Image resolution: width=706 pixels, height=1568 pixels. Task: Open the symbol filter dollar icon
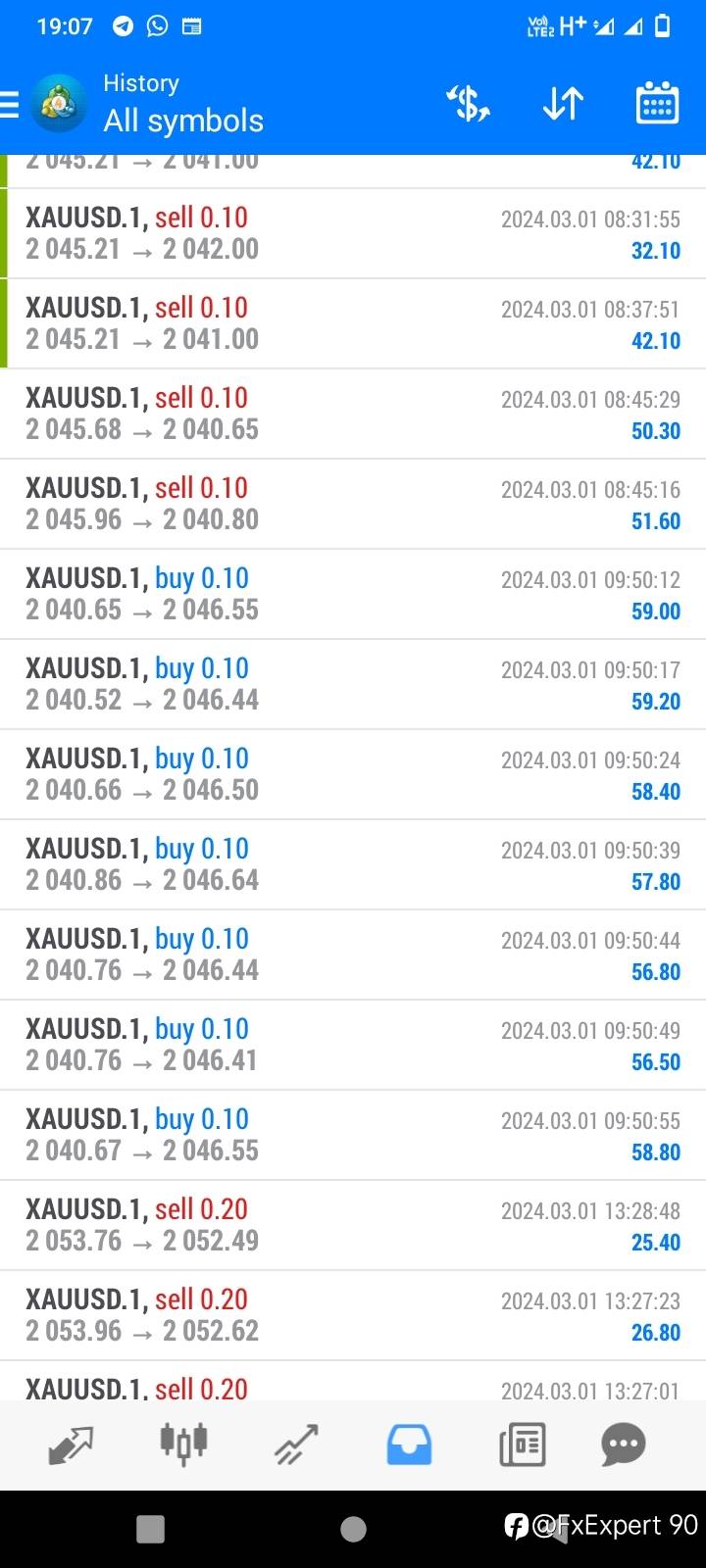(469, 103)
